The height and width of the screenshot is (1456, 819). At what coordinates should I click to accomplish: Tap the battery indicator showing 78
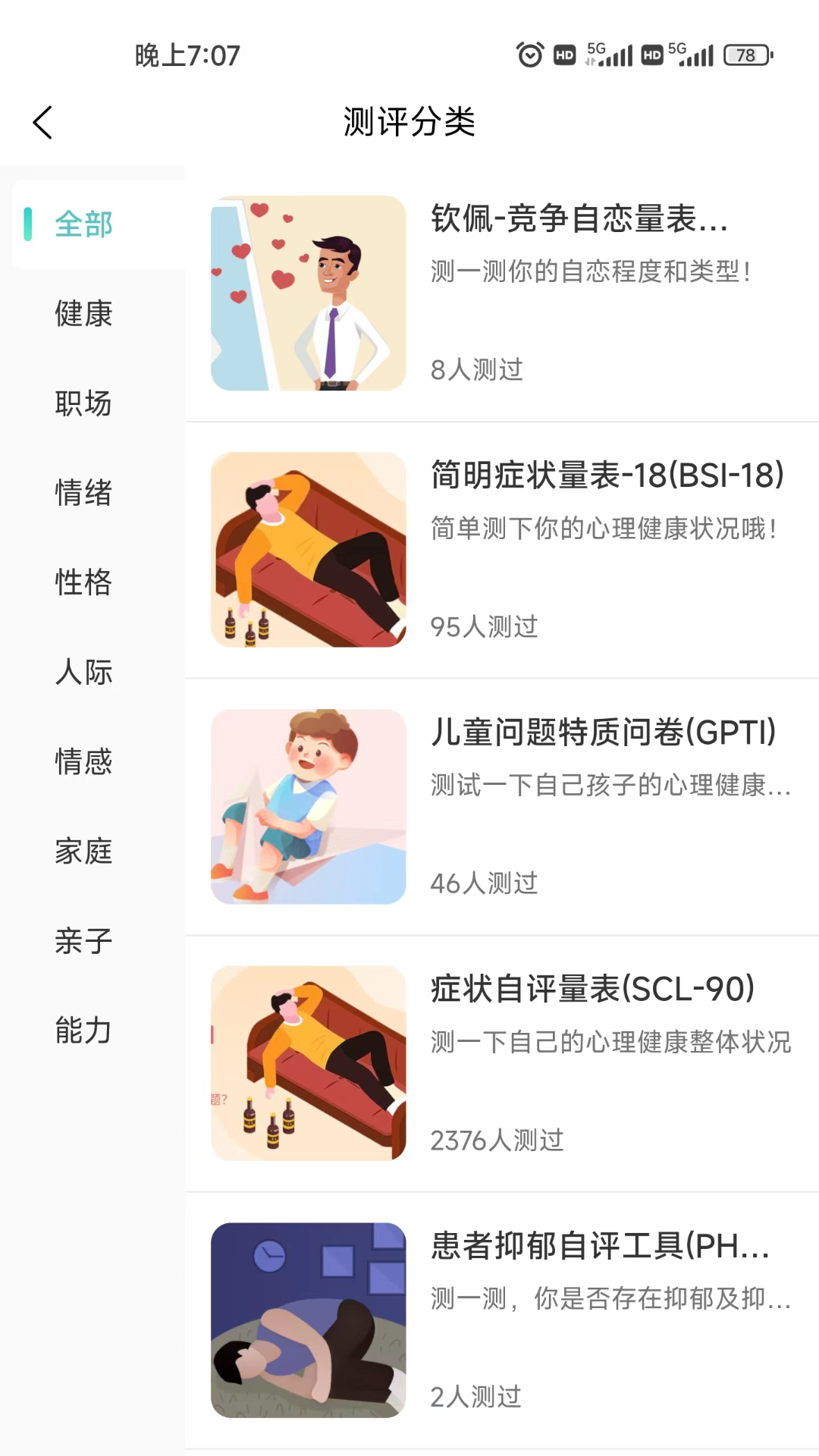(x=745, y=55)
